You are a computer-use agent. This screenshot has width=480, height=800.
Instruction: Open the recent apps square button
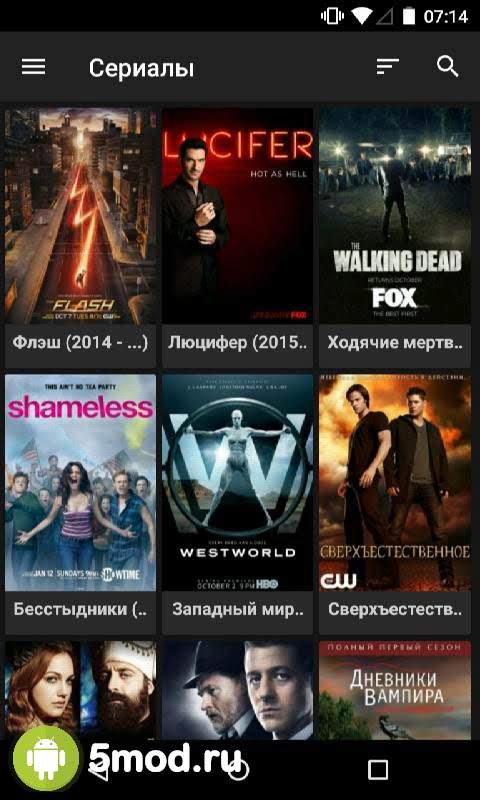pos(377,770)
